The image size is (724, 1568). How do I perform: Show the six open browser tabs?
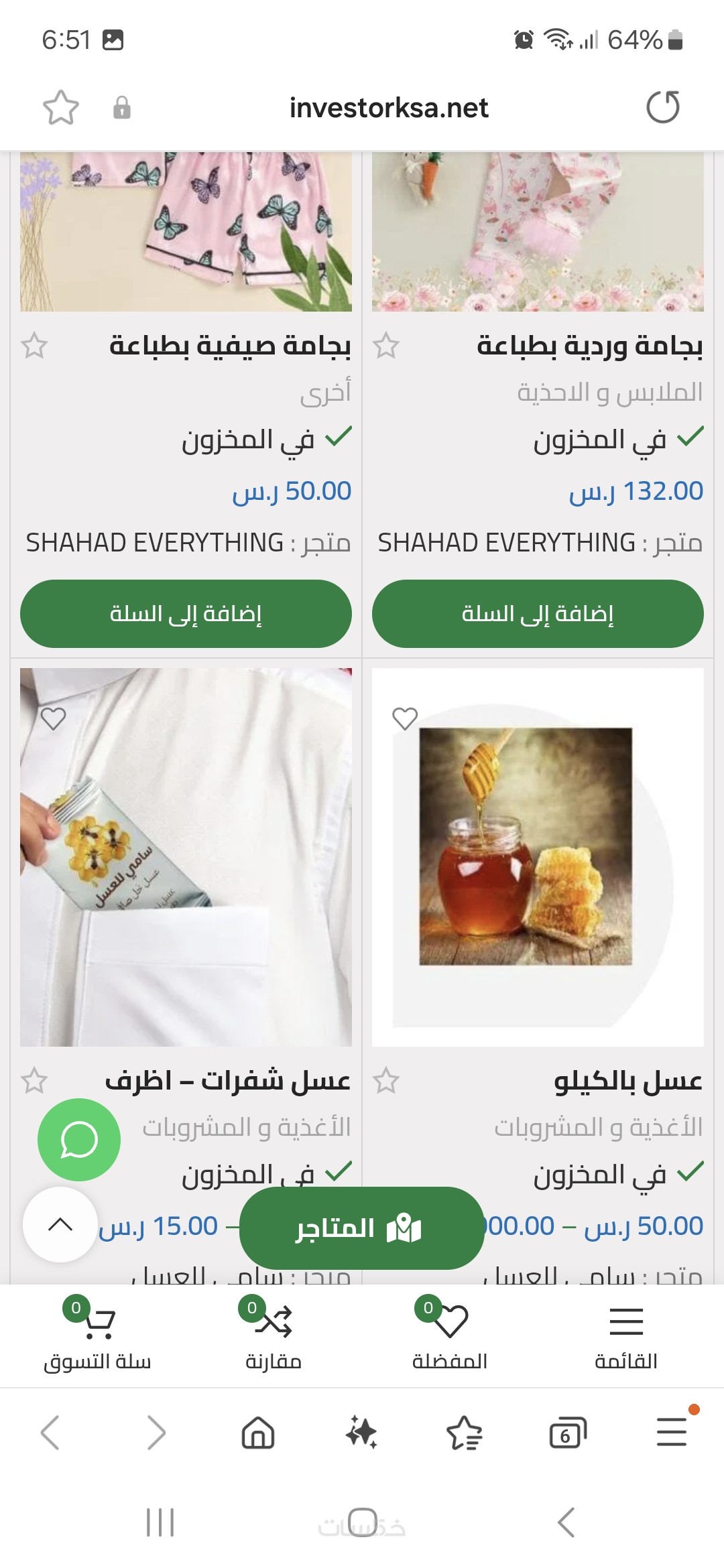(x=567, y=1433)
